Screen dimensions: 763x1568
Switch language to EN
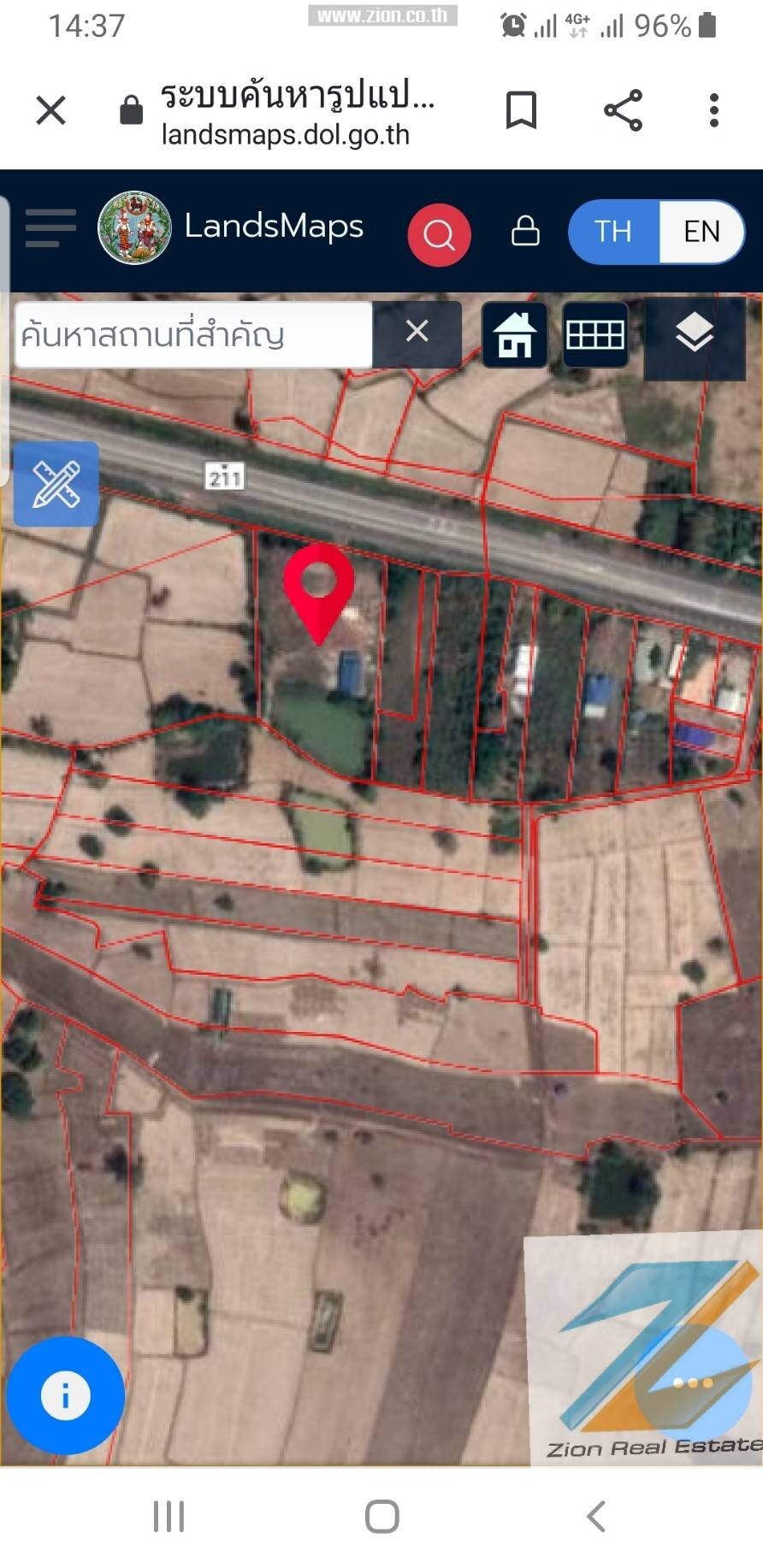pos(701,232)
